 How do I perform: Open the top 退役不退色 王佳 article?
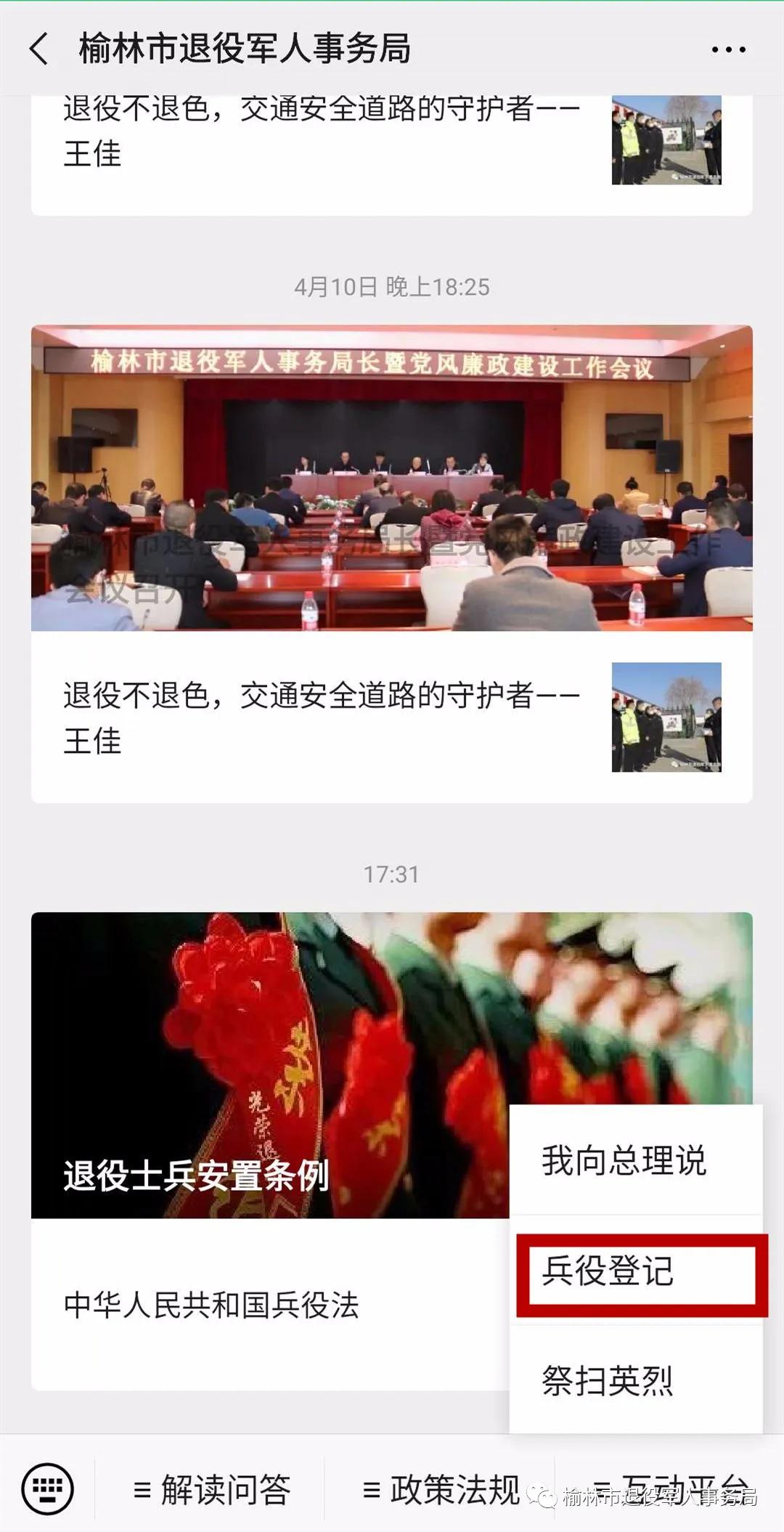click(x=319, y=138)
